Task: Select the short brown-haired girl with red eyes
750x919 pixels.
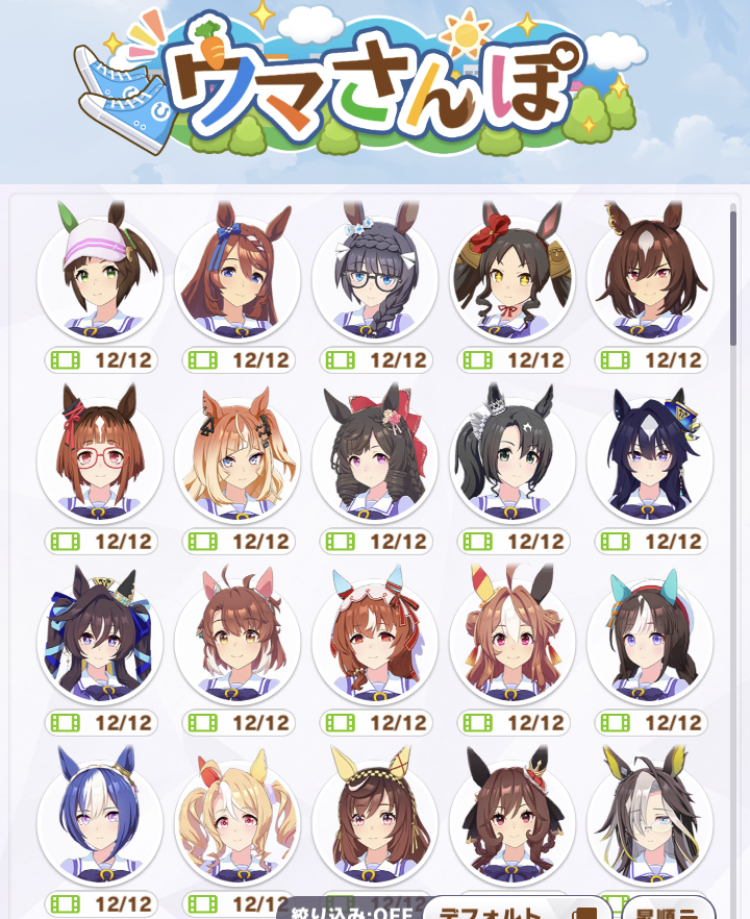Action: [650, 273]
